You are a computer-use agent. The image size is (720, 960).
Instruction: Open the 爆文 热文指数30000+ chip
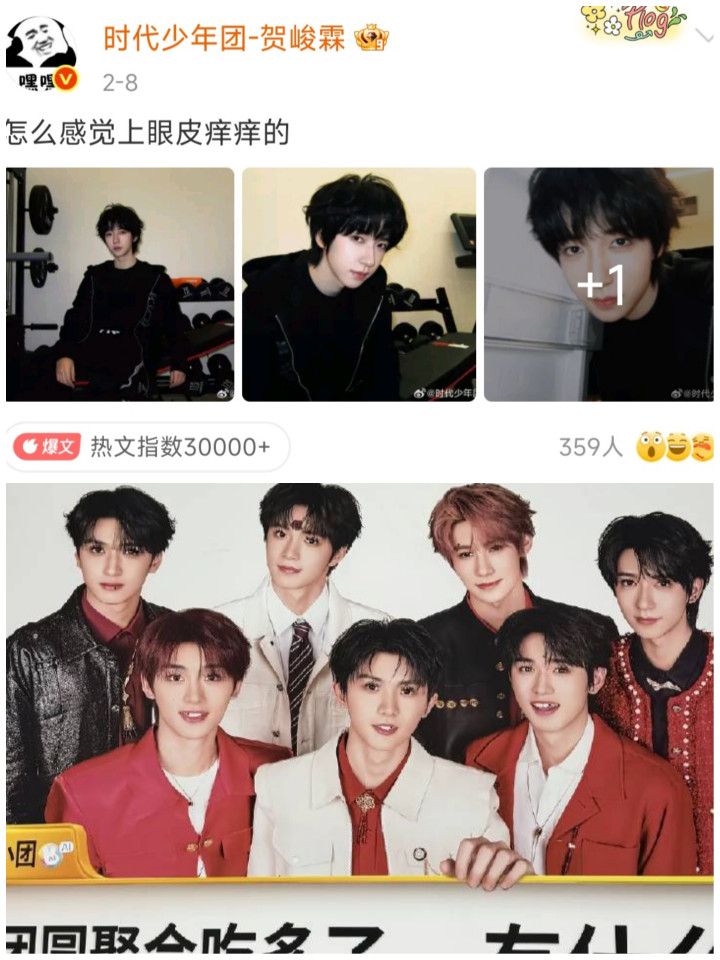coord(146,447)
